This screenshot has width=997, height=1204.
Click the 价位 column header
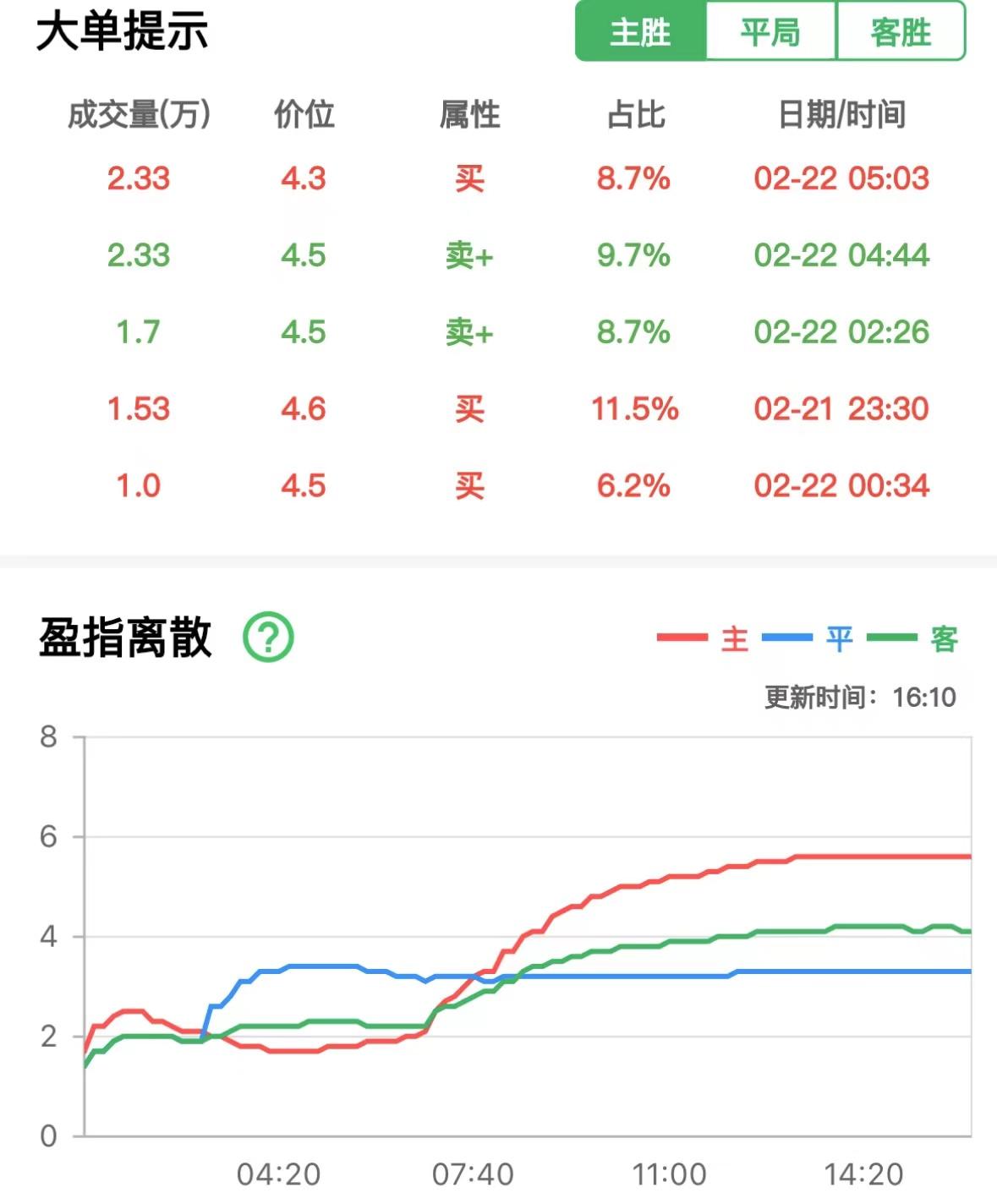pos(305,118)
